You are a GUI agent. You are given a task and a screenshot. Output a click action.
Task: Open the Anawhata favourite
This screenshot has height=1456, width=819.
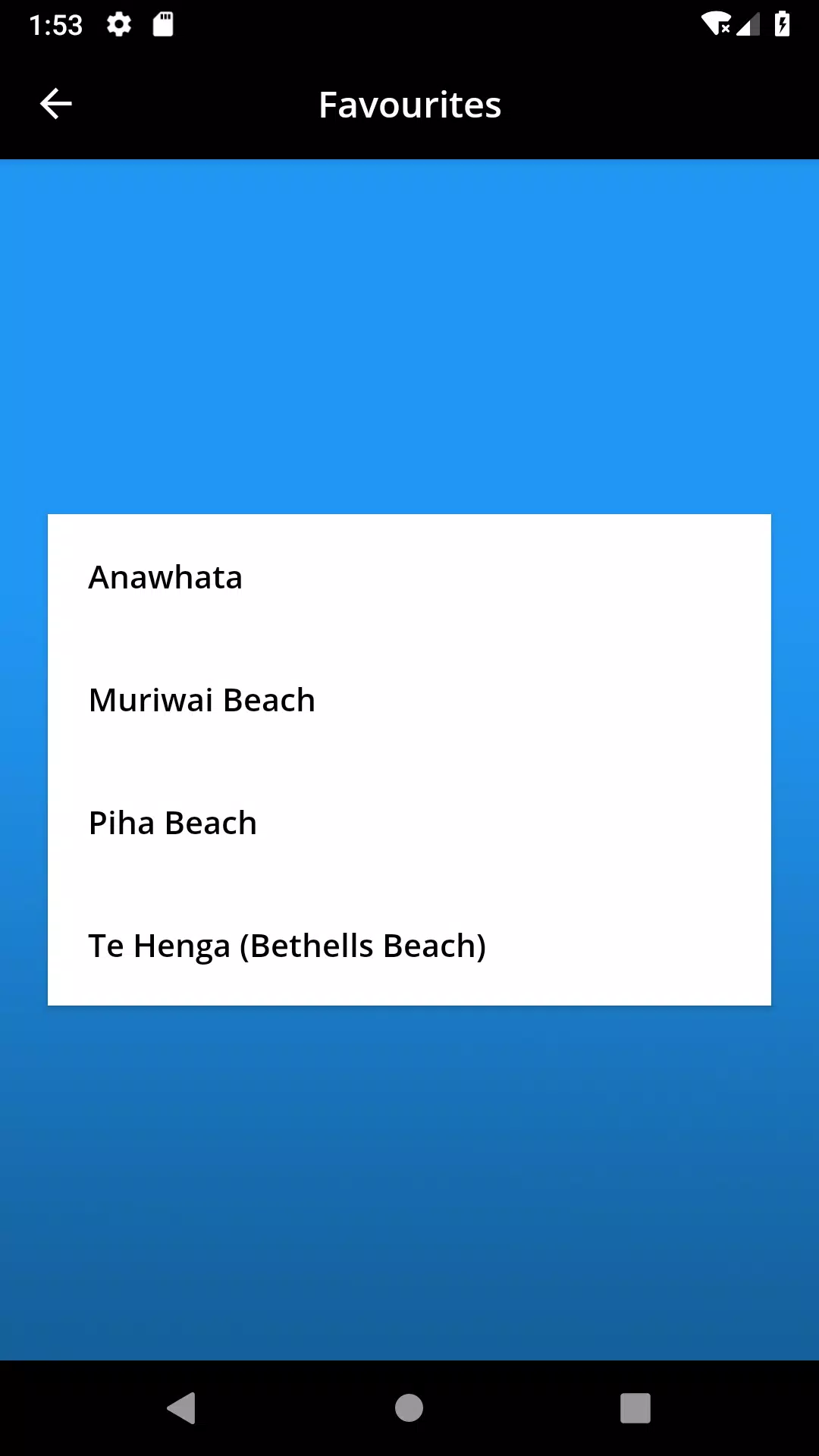click(165, 577)
